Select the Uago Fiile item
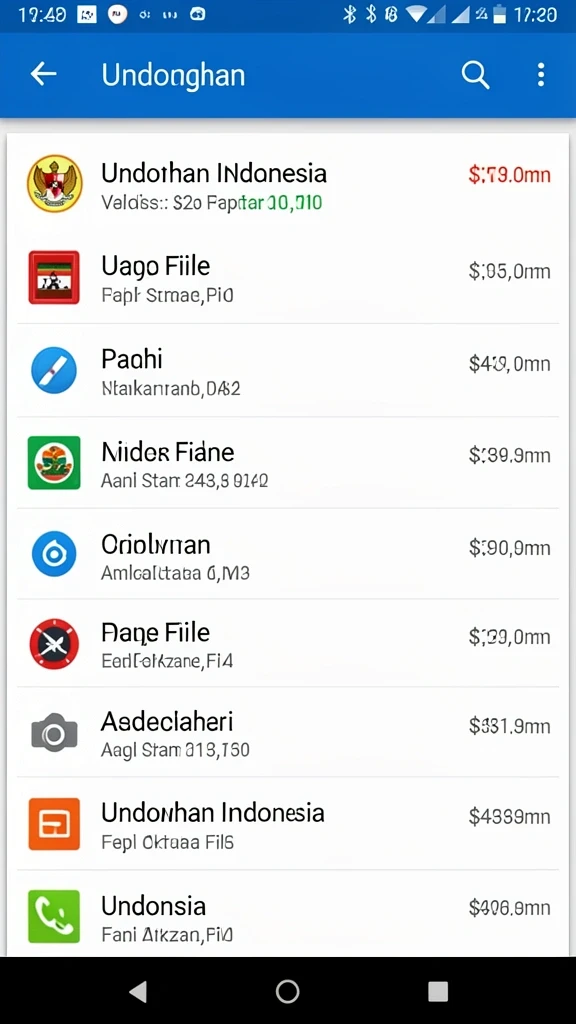The height and width of the screenshot is (1024, 576). 288,278
